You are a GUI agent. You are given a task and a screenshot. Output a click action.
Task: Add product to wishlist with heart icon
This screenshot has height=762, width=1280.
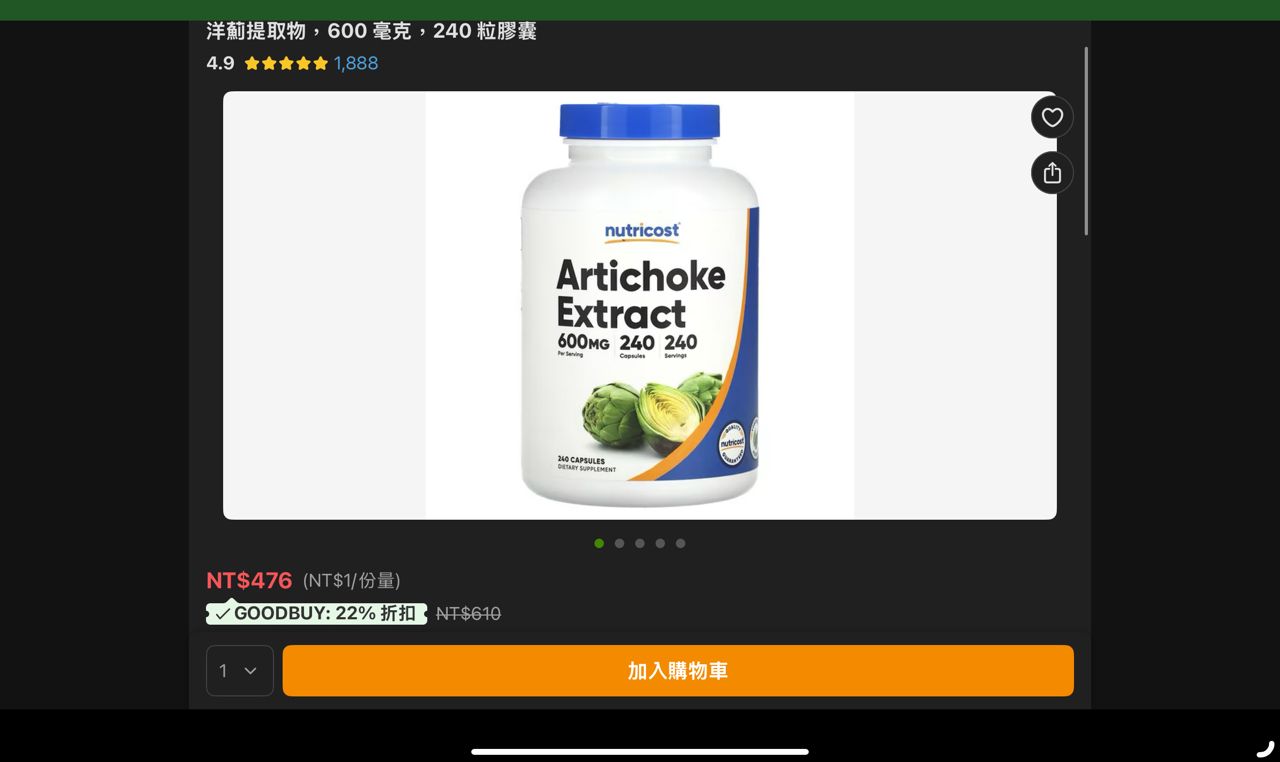pos(1052,117)
